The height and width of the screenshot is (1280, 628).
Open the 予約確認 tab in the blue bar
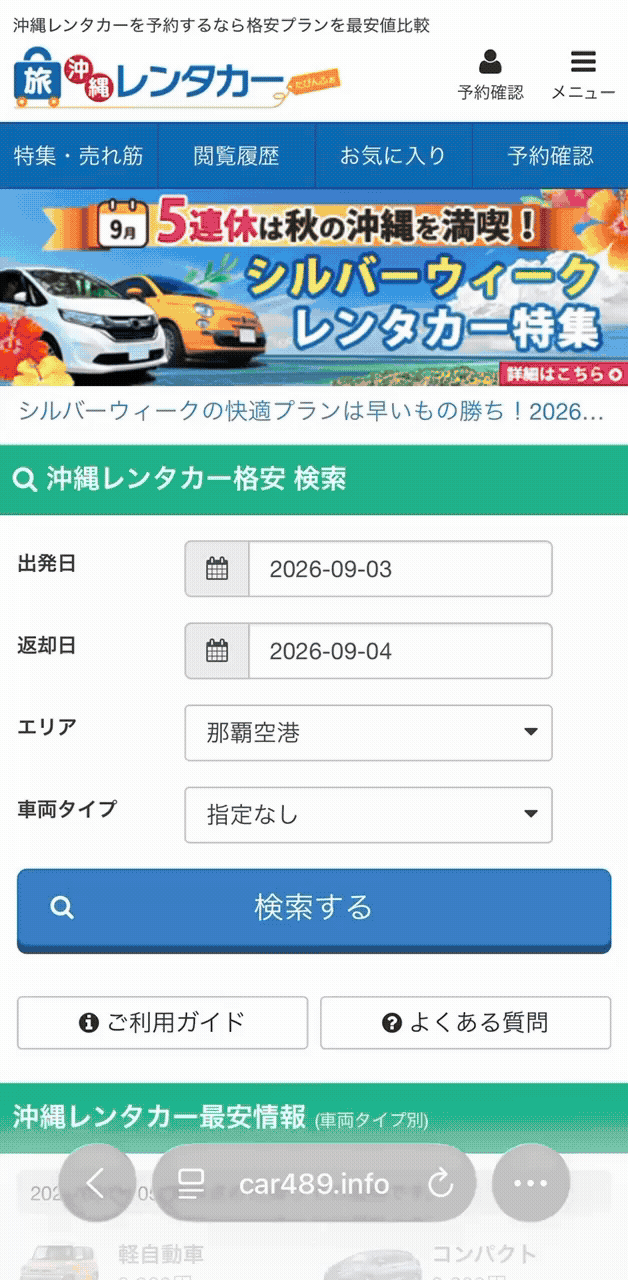pos(550,156)
